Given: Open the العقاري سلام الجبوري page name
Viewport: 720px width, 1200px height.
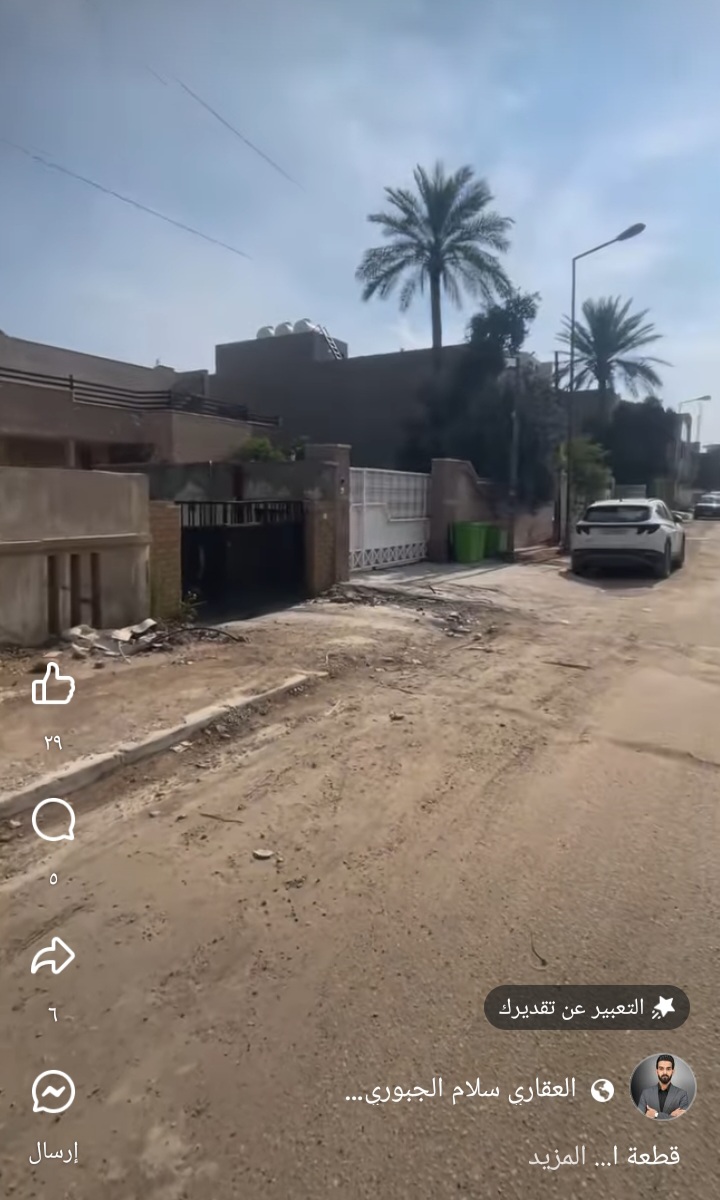Looking at the screenshot, I should coord(461,1090).
